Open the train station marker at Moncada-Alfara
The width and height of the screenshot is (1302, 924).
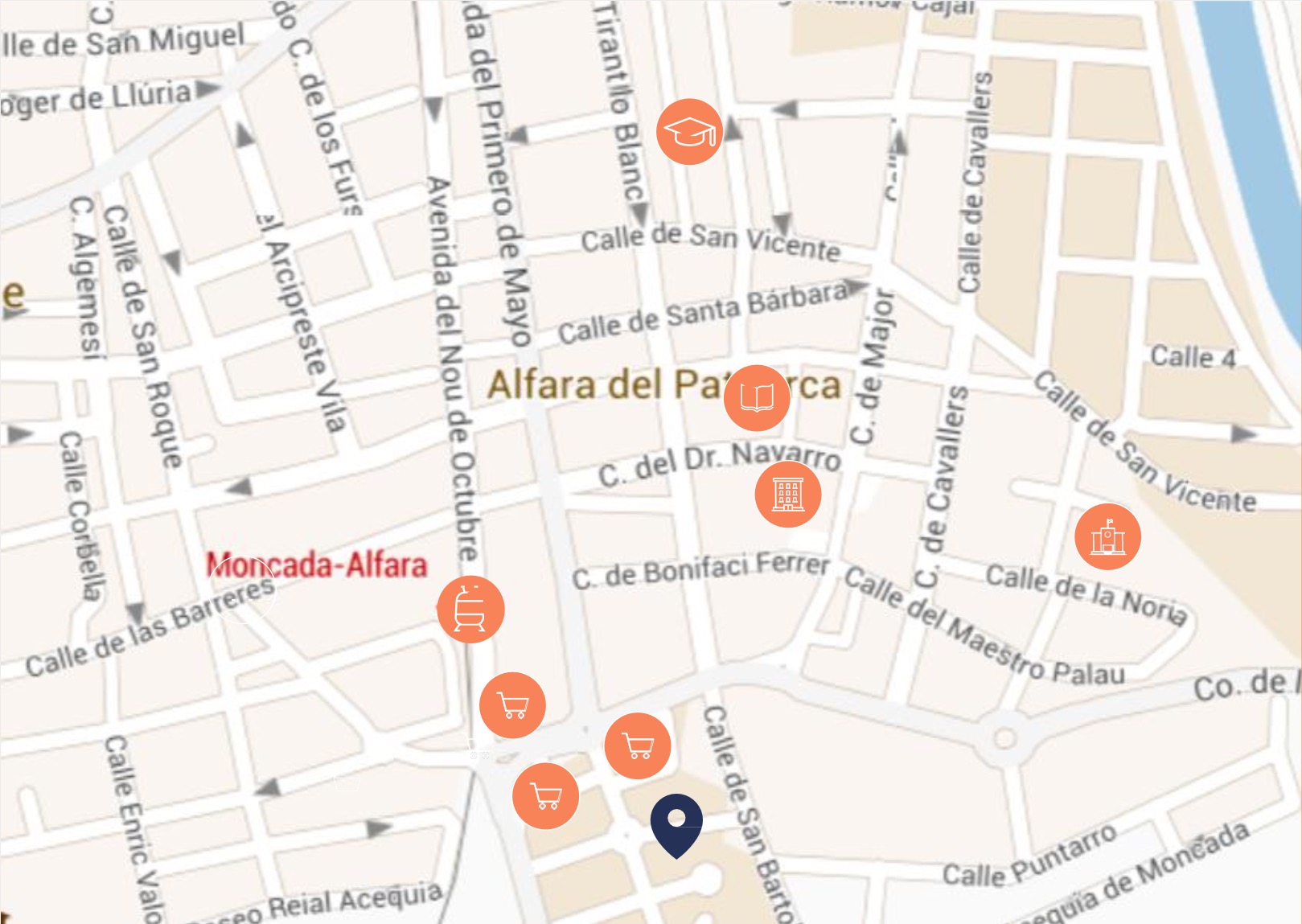[470, 609]
